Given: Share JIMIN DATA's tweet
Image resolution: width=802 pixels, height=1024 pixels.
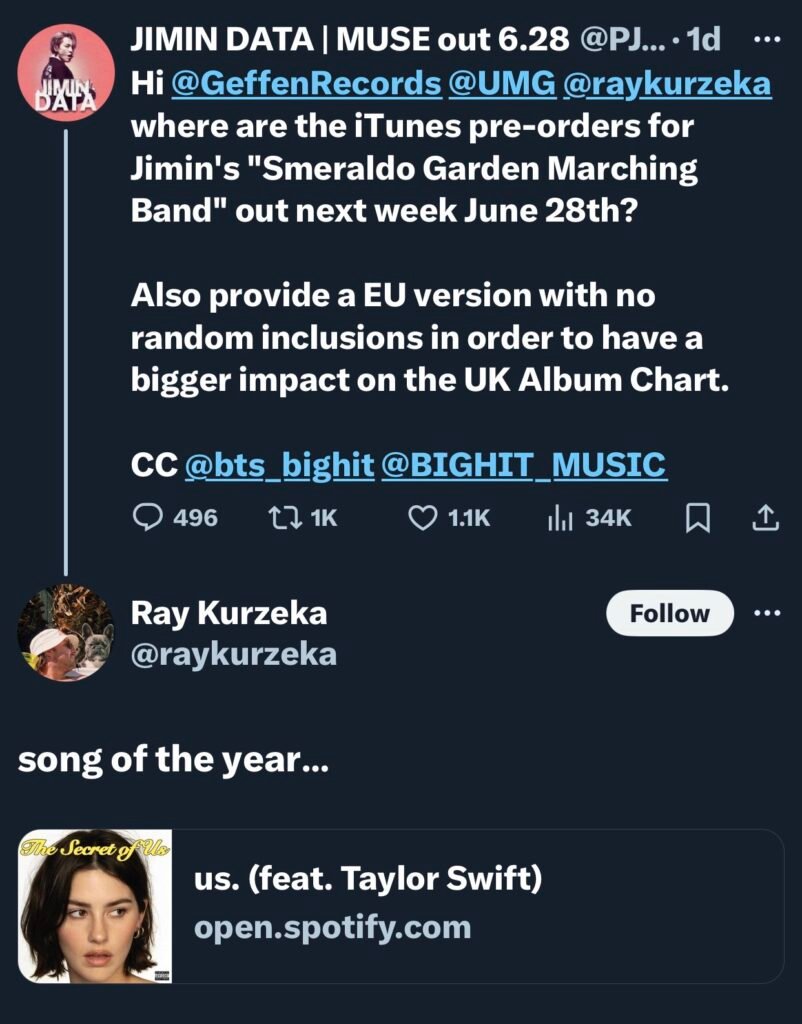Looking at the screenshot, I should pos(764,517).
